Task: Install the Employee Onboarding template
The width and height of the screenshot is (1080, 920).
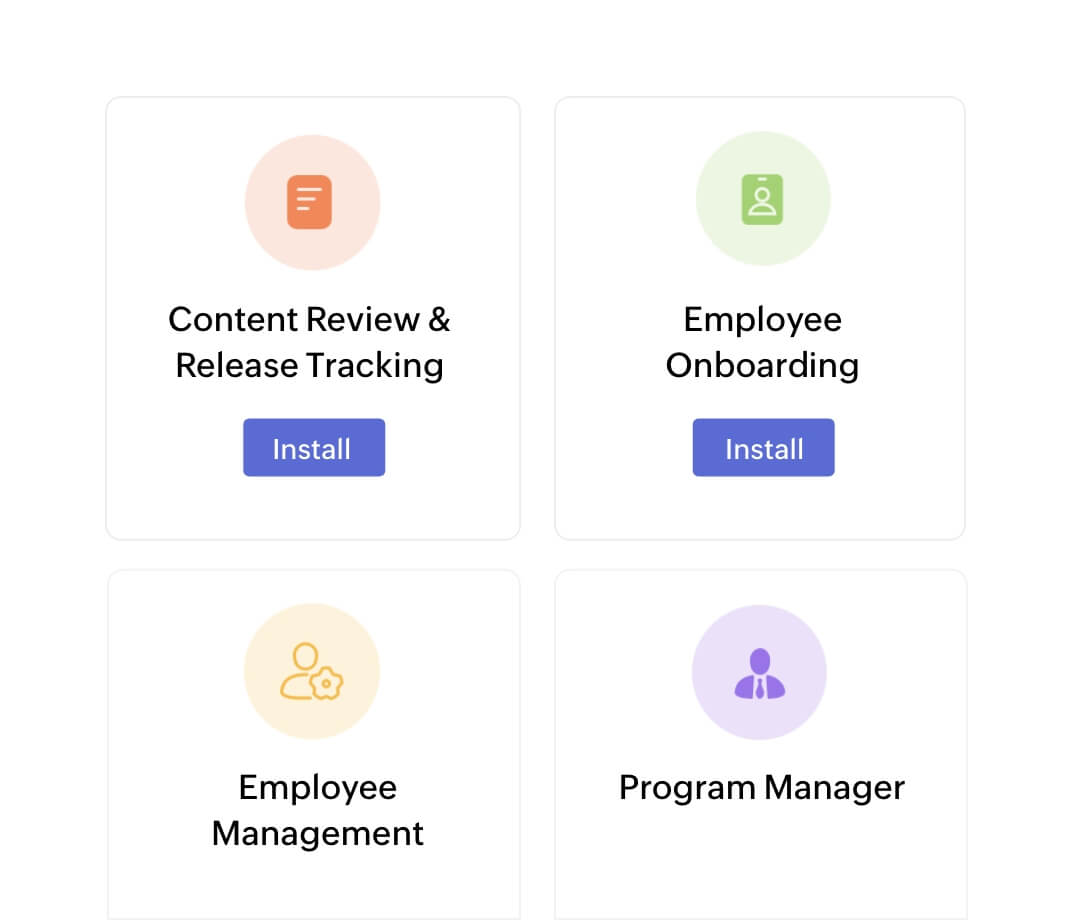Action: coord(763,448)
